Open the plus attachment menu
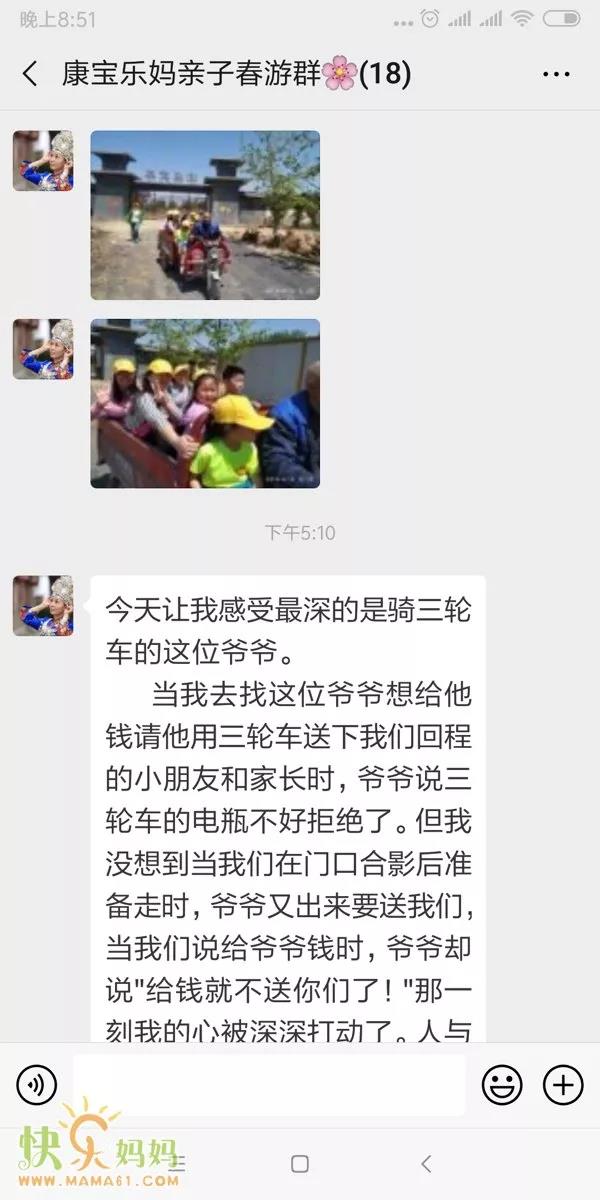 click(562, 1084)
